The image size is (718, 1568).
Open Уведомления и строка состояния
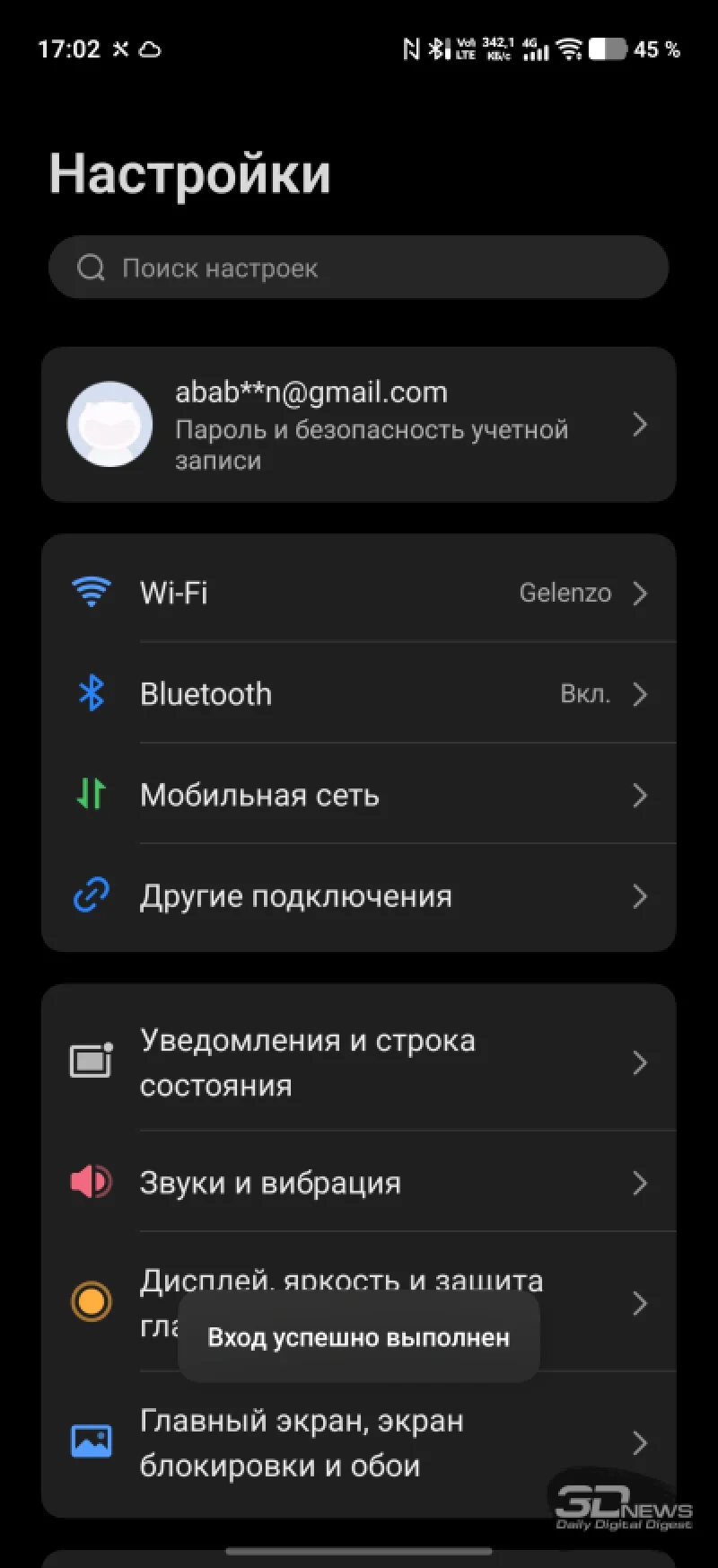pos(359,1062)
